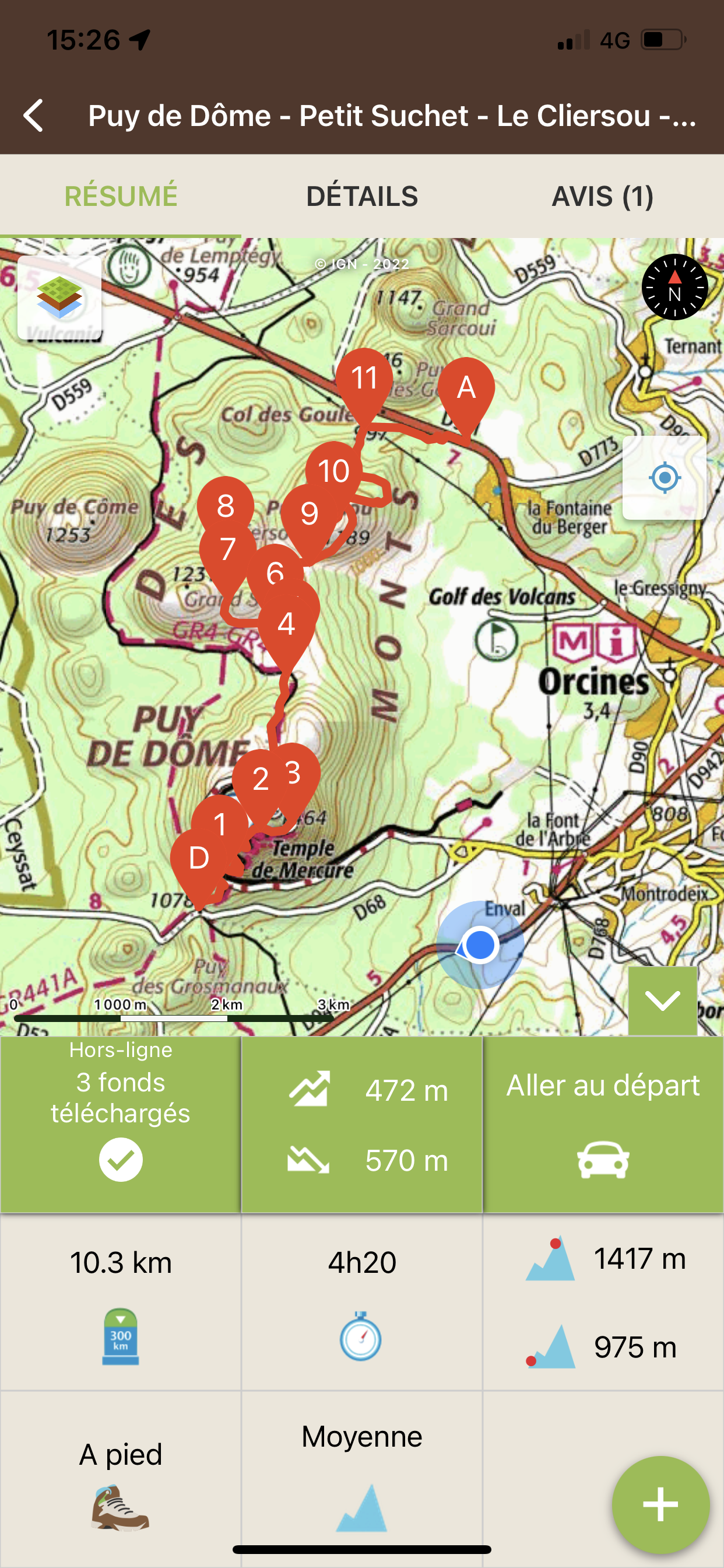The image size is (724, 1568).
Task: Select the RÉSUMÉ tab
Action: point(121,196)
